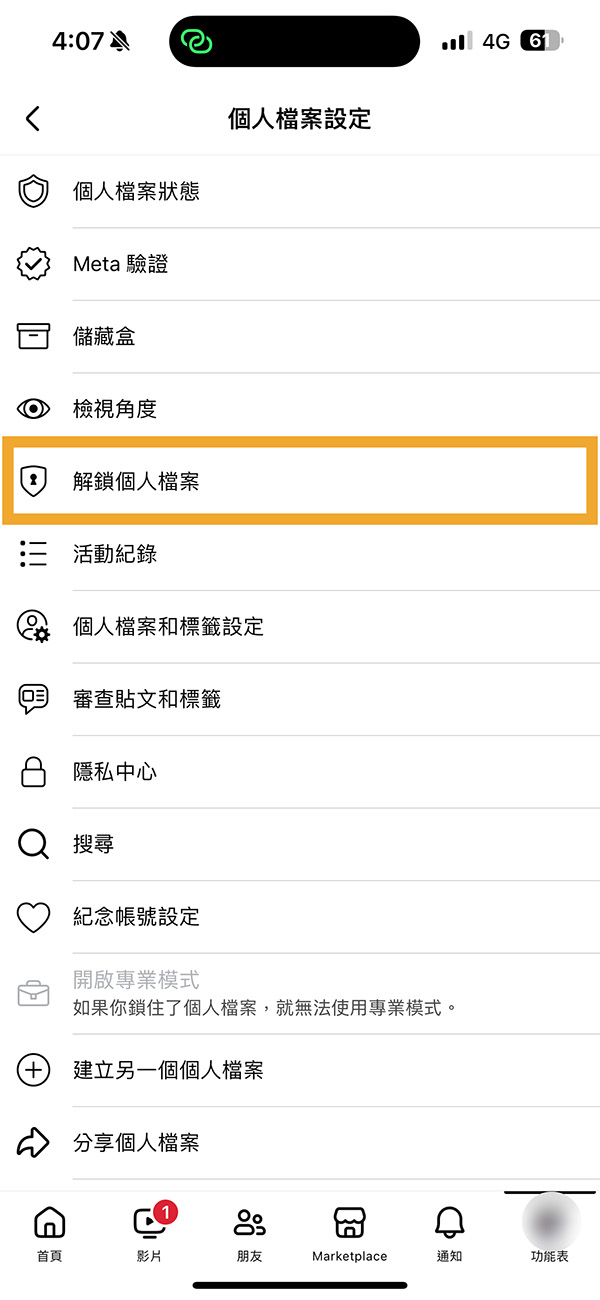Image resolution: width=600 pixels, height=1300 pixels.
Task: Switch to the 首頁 tab
Action: pyautogui.click(x=49, y=1234)
